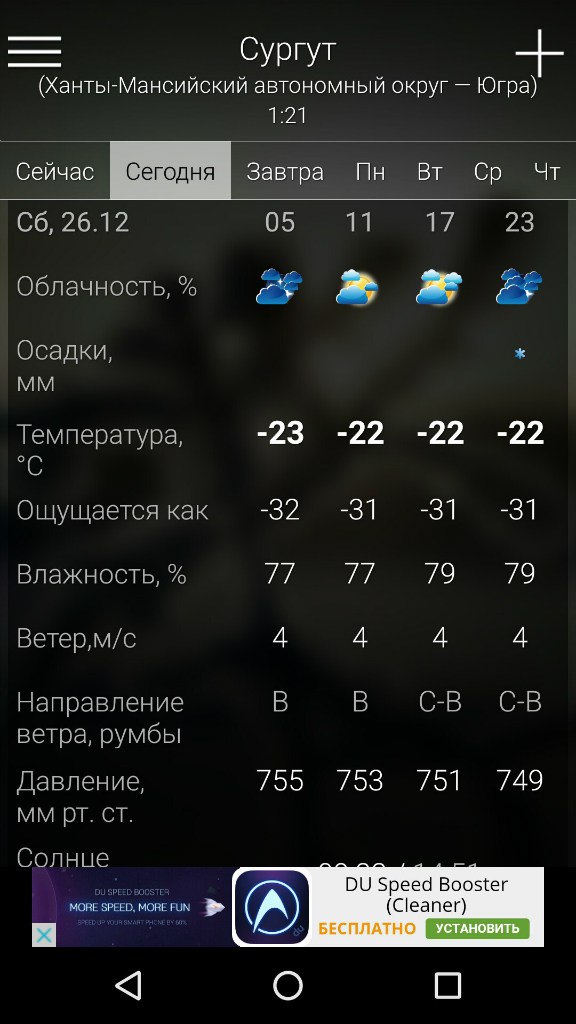Switch to the Завтра tab

pyautogui.click(x=285, y=171)
